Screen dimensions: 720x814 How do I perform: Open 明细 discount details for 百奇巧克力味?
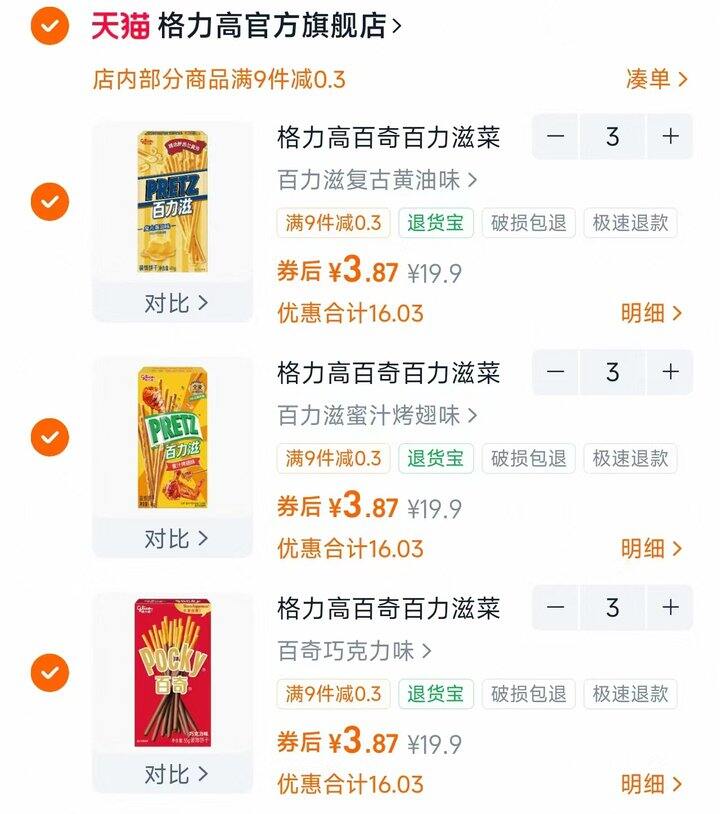pyautogui.click(x=651, y=784)
